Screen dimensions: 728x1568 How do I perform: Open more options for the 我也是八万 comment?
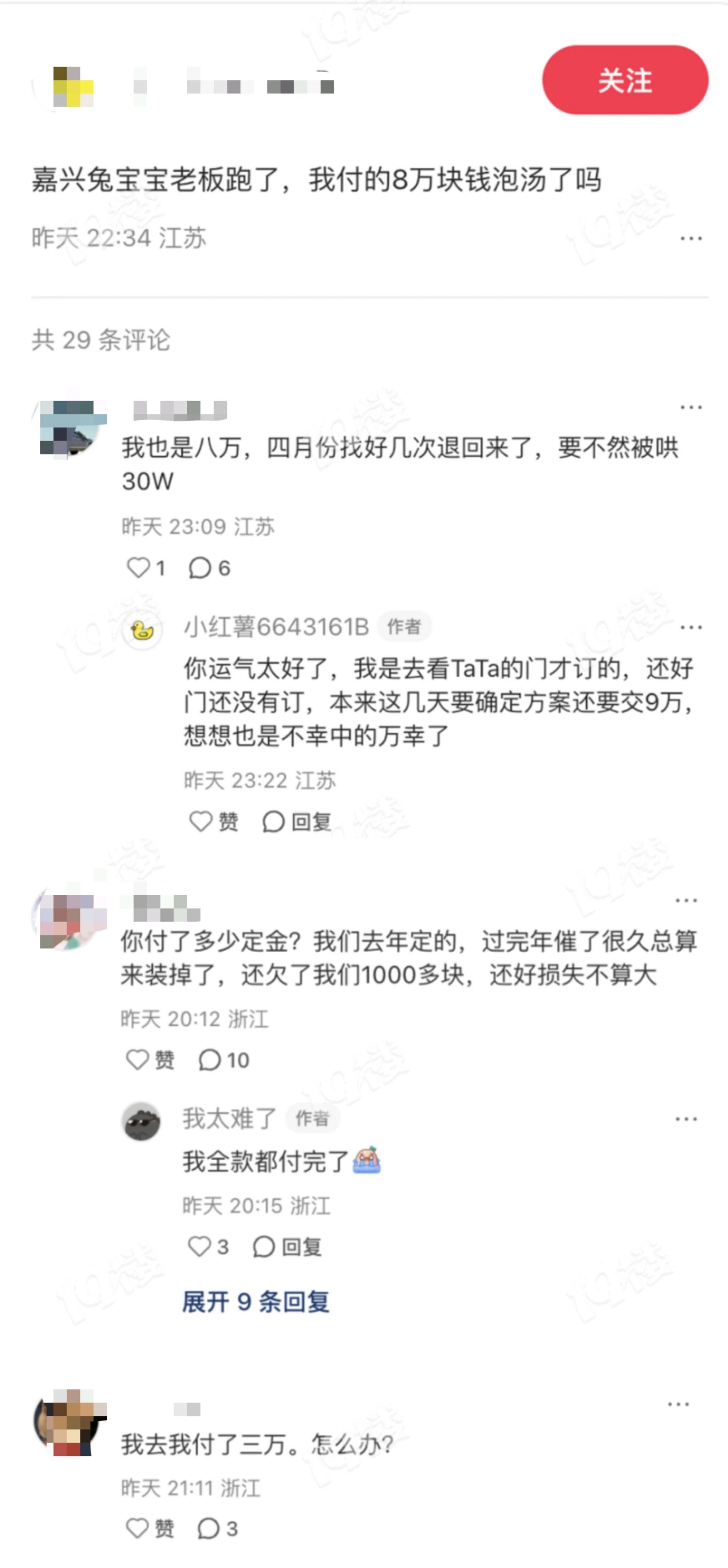tap(691, 407)
